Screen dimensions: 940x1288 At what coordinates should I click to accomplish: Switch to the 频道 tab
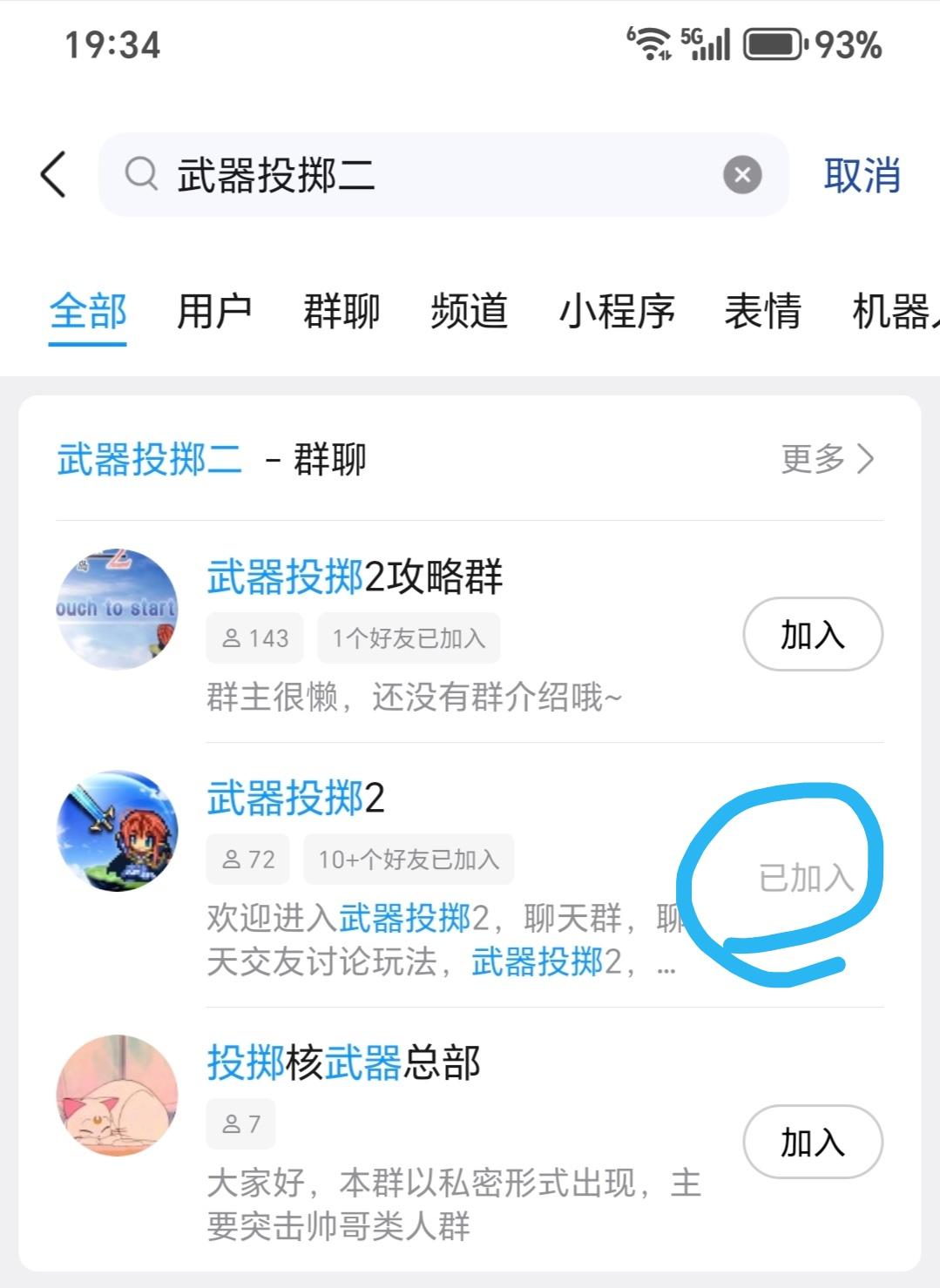(x=469, y=311)
